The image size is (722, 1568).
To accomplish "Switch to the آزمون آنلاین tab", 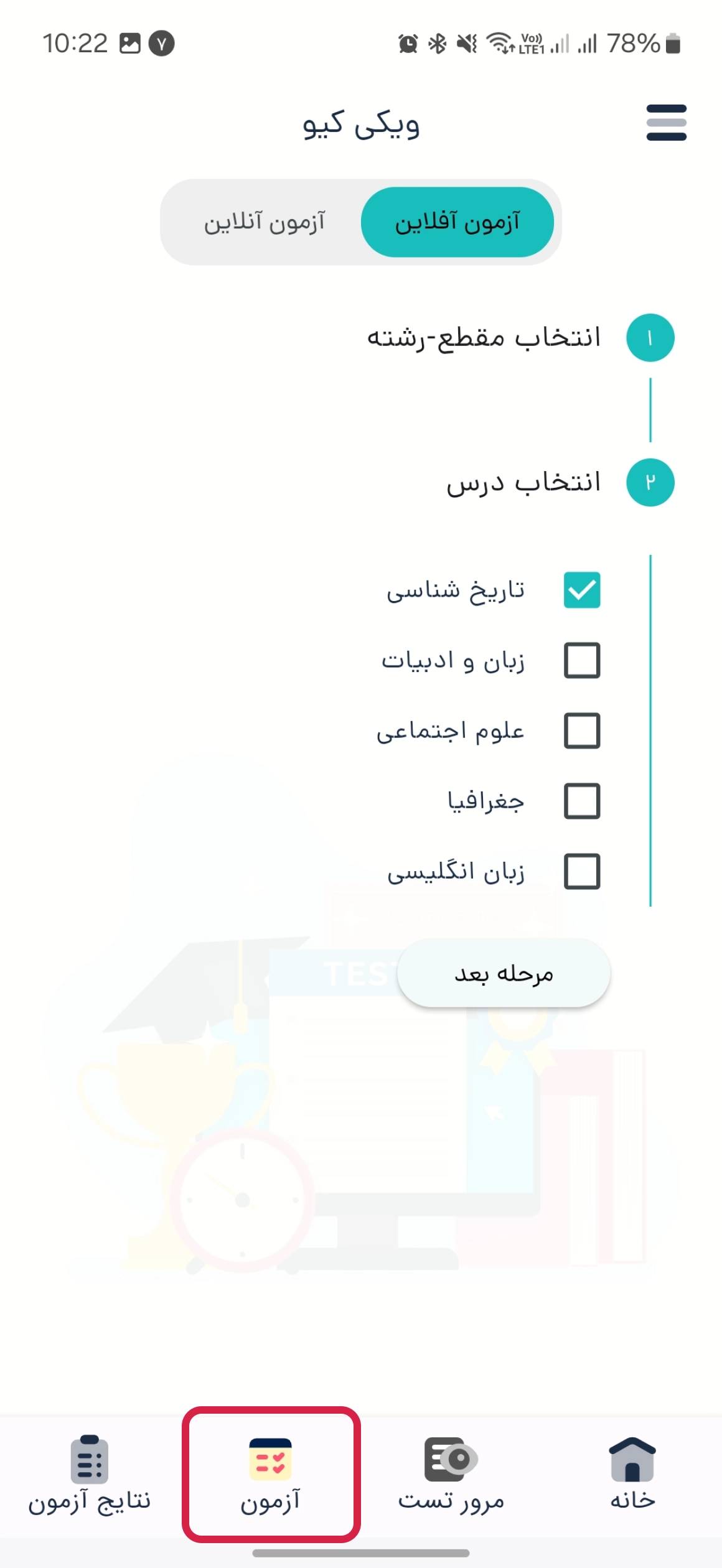I will tap(265, 222).
